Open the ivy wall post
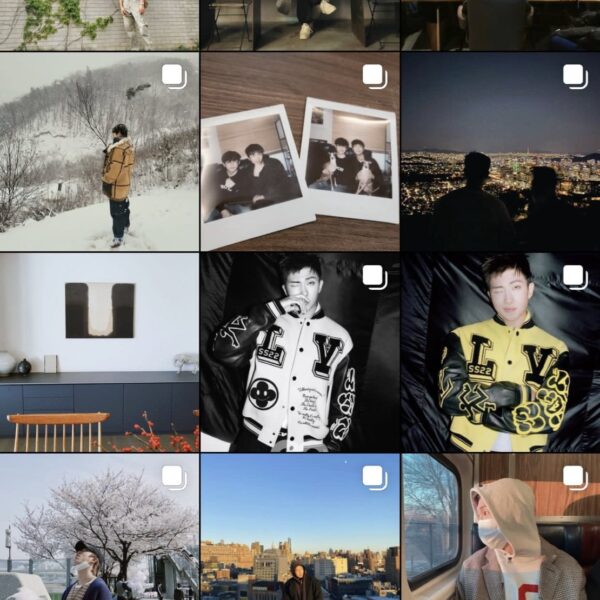 pos(99,24)
